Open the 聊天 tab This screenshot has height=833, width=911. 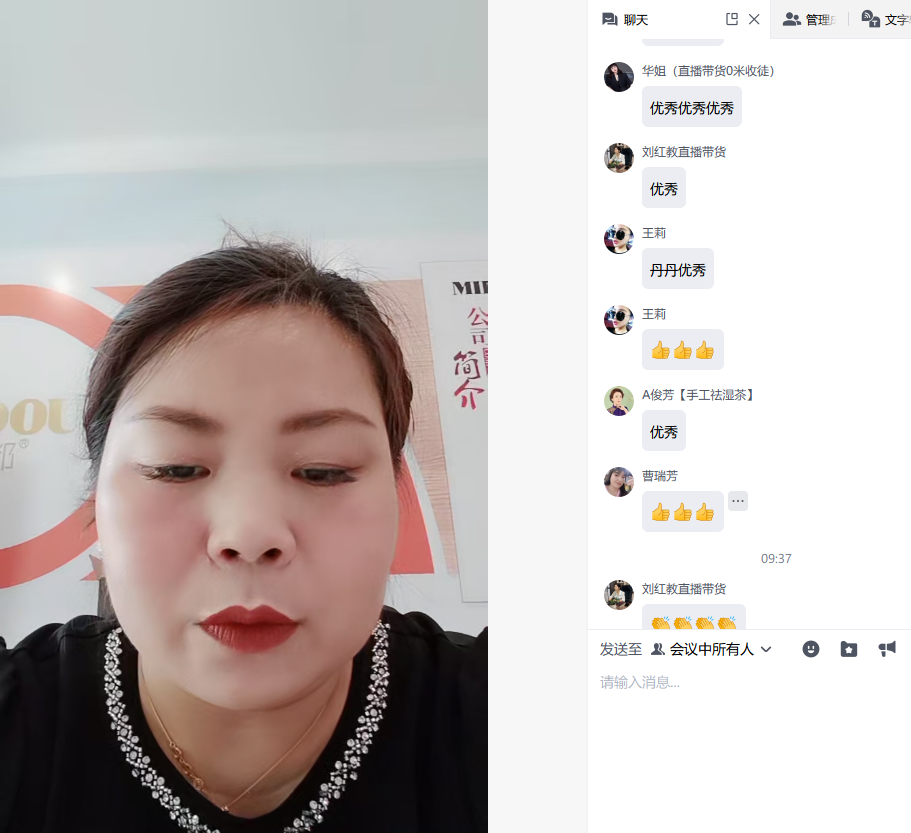626,19
